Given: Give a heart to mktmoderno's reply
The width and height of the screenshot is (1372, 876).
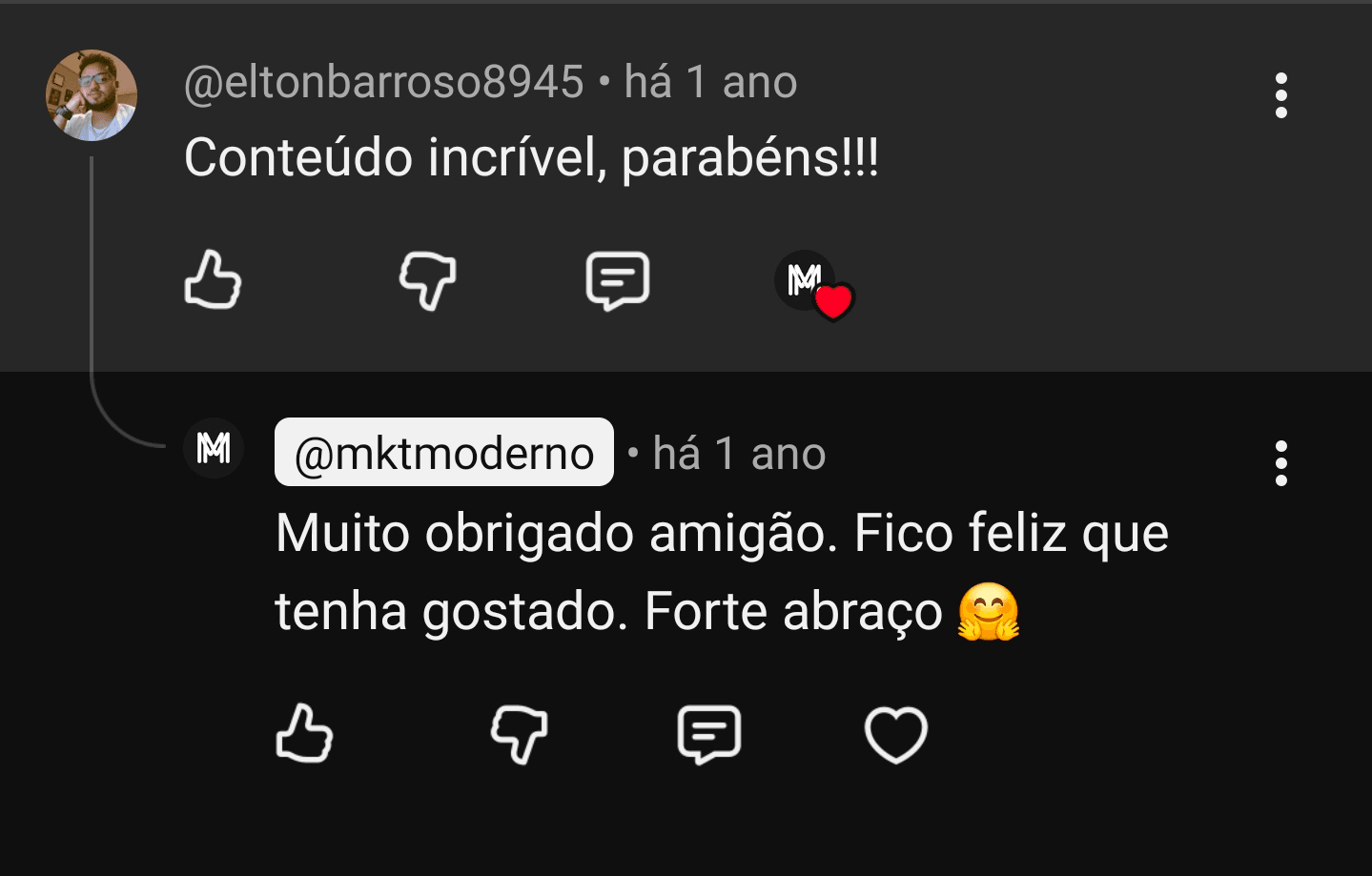Looking at the screenshot, I should 895,734.
